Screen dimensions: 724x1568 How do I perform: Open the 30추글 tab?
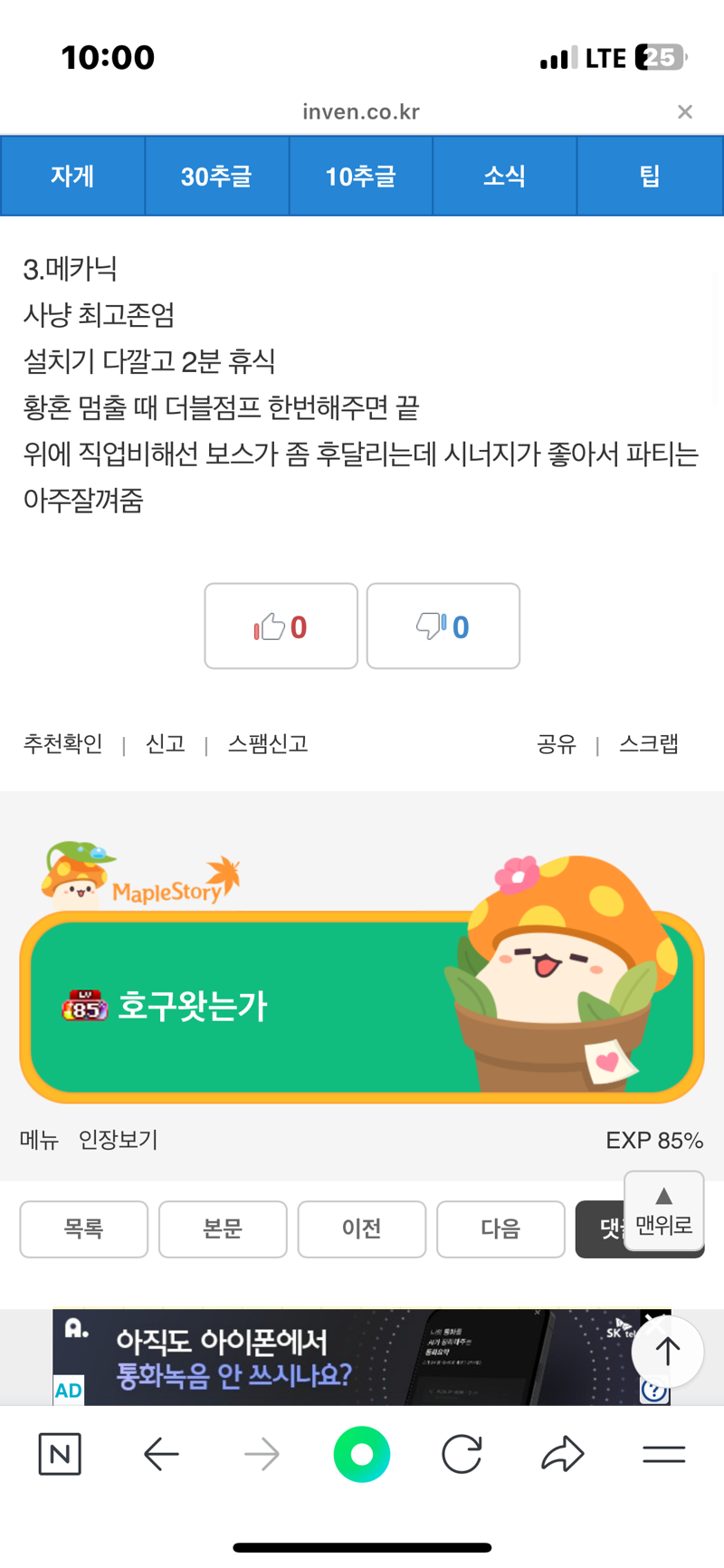(x=216, y=176)
